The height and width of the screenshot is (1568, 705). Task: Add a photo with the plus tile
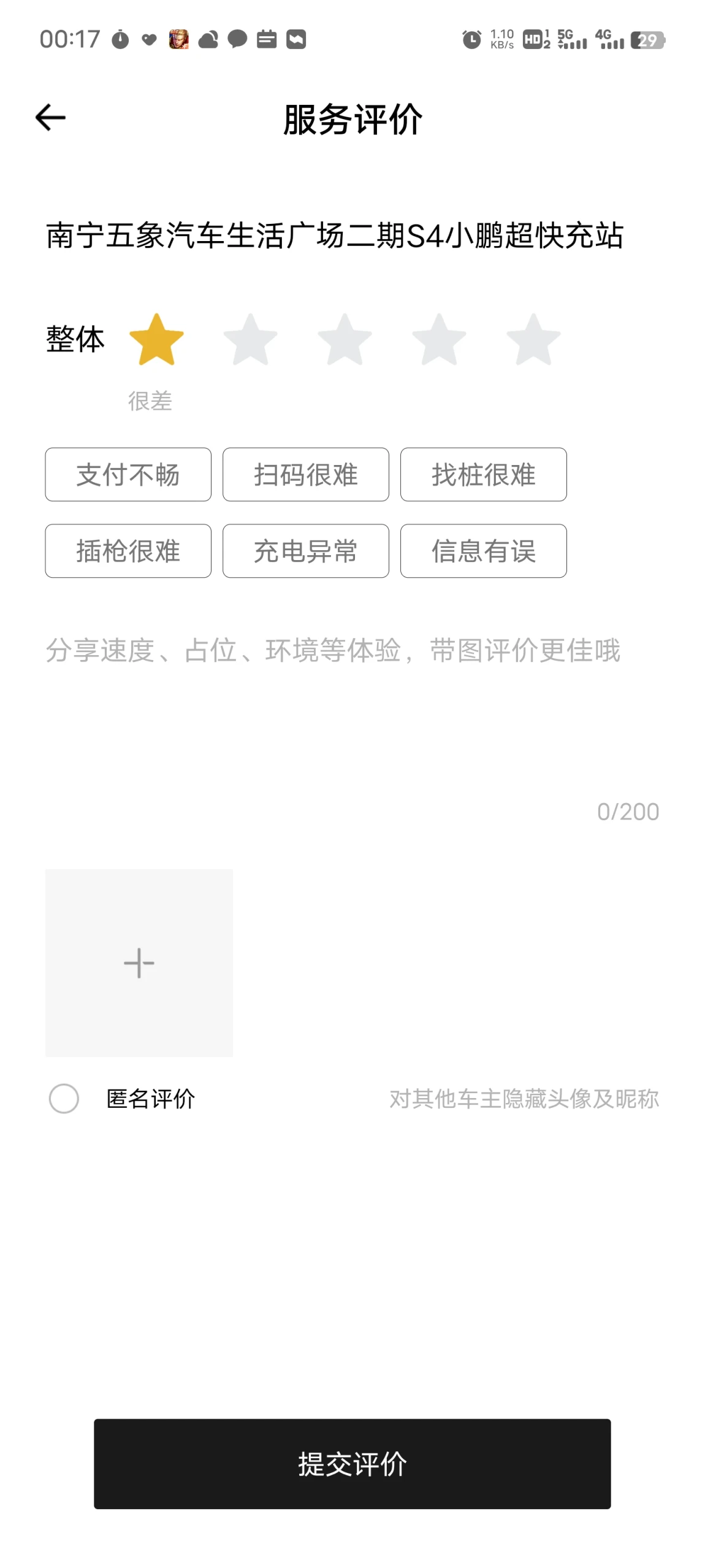coord(139,963)
